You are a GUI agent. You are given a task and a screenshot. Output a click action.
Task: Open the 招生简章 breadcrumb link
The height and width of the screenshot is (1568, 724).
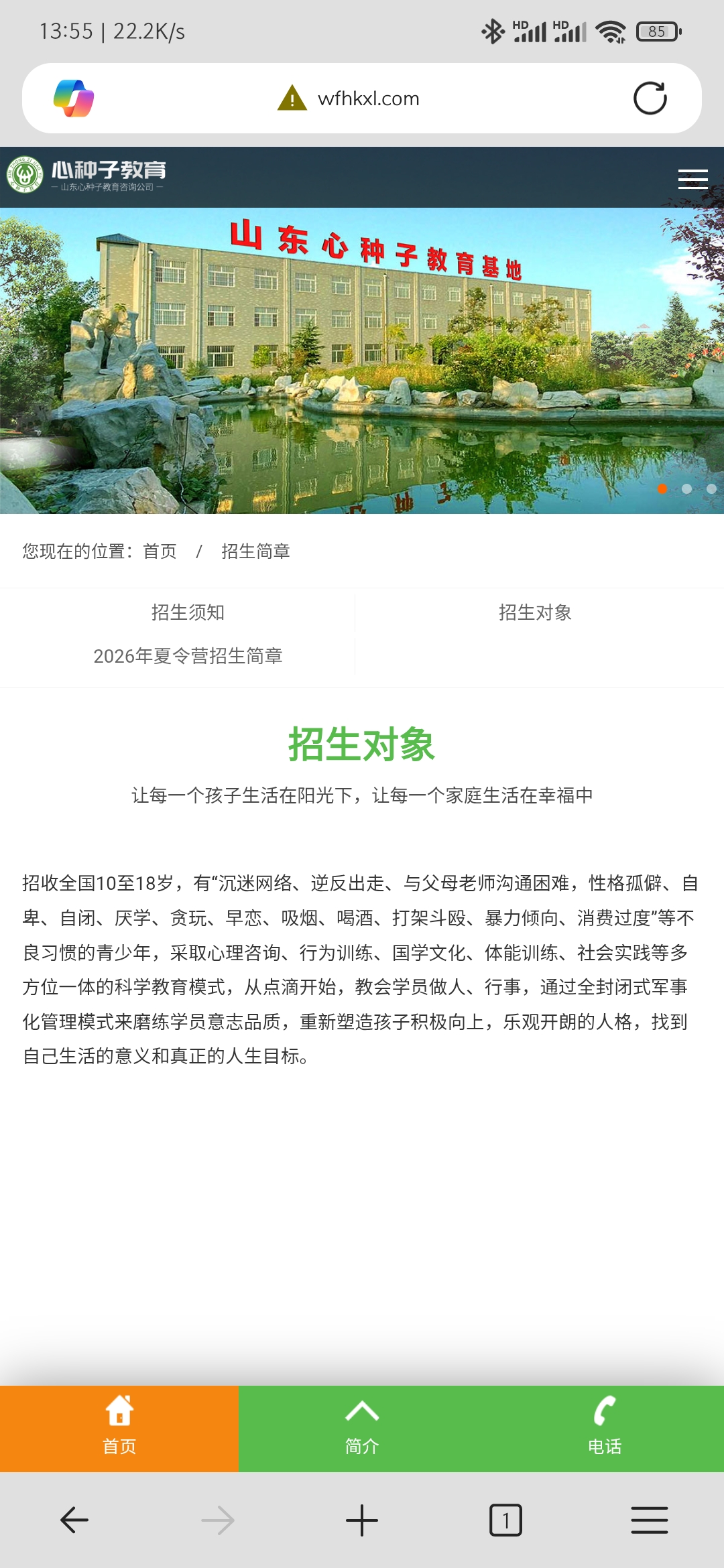[255, 551]
